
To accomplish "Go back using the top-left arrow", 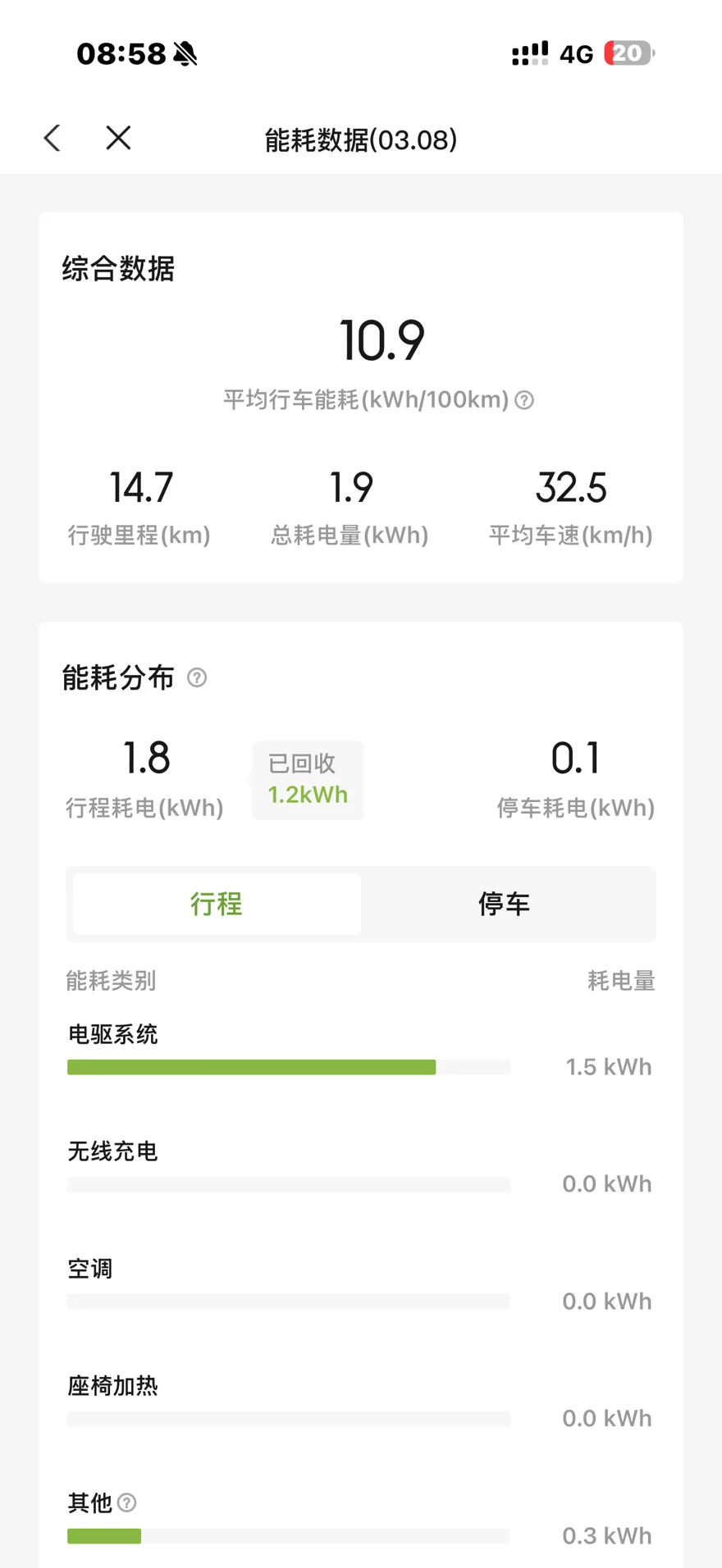I will pos(53,138).
